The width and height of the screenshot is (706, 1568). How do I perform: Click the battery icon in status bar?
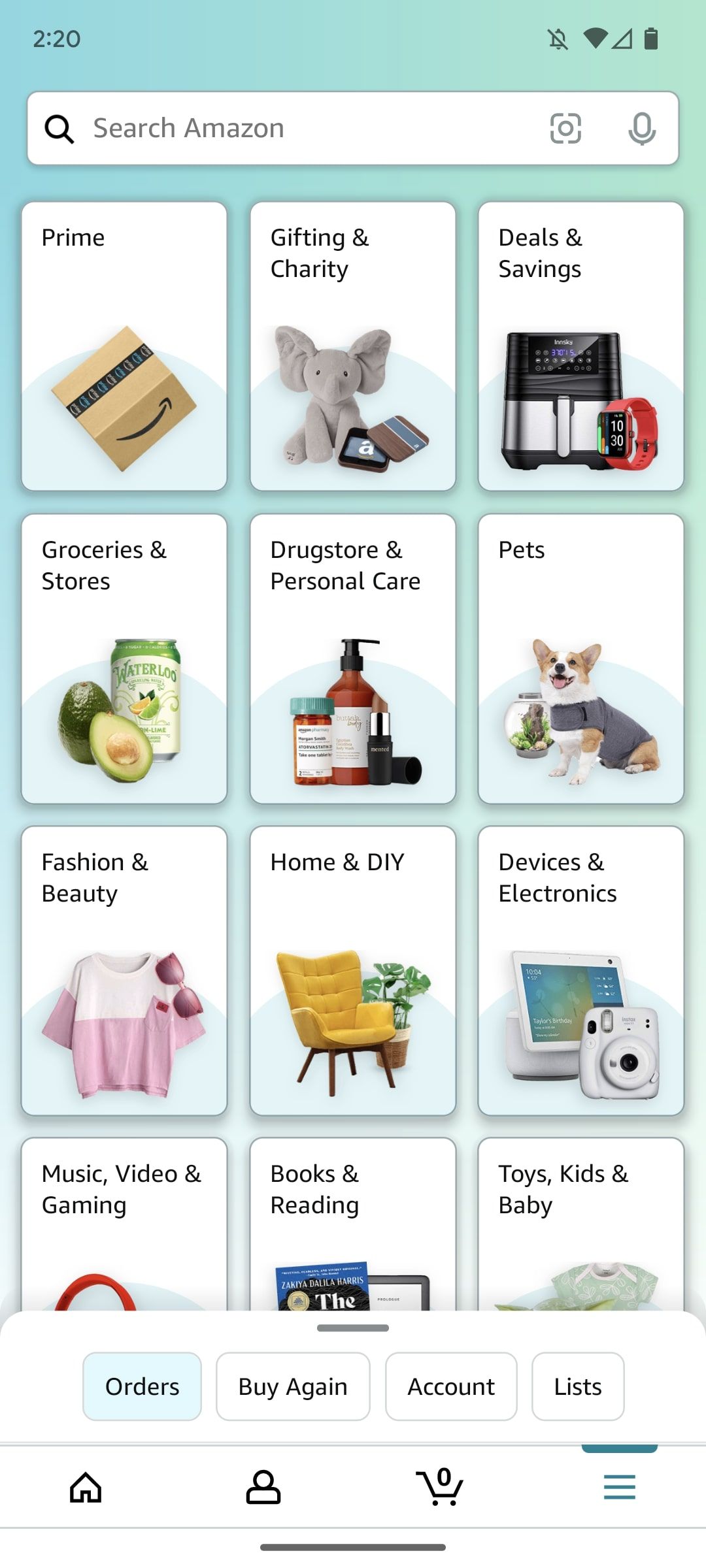[x=652, y=40]
